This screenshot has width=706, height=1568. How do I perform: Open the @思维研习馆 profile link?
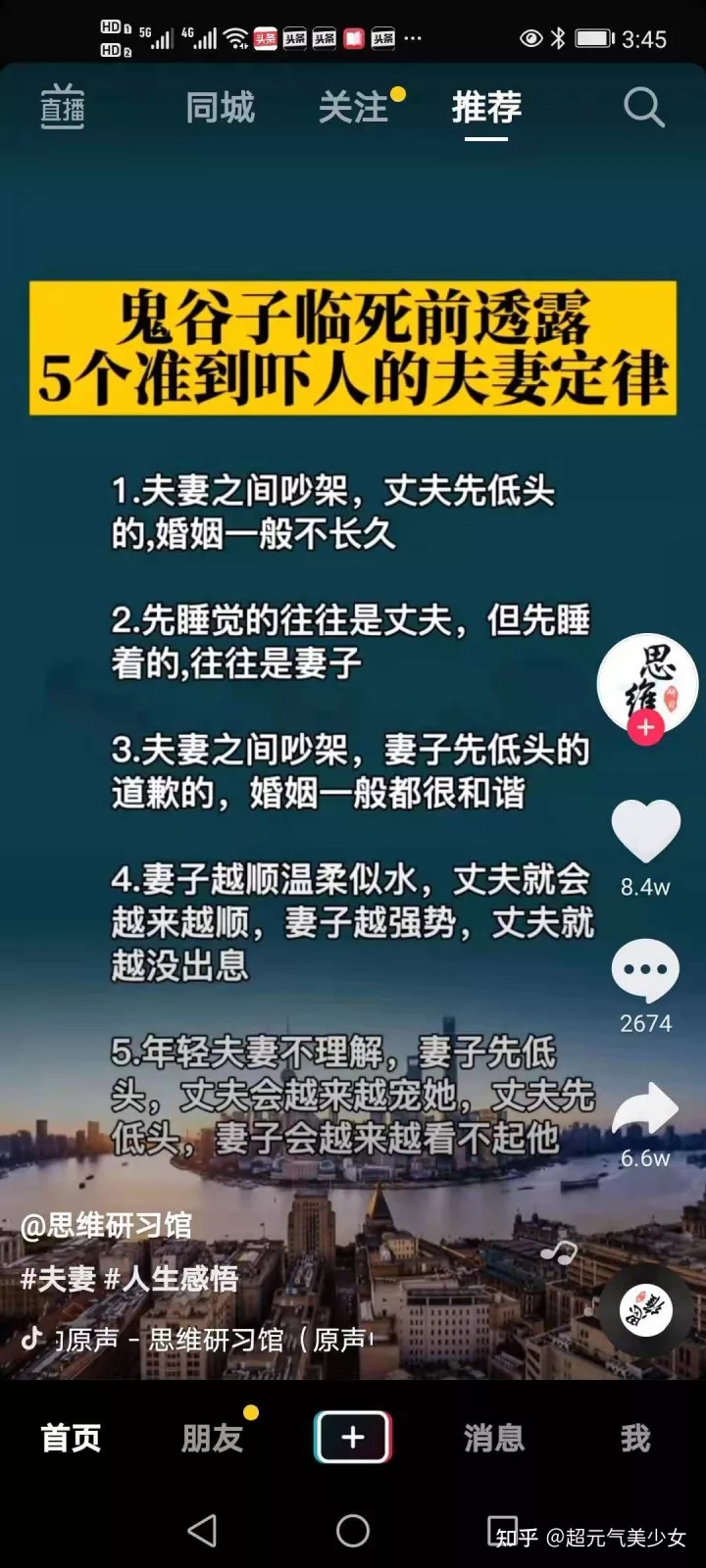106,1225
